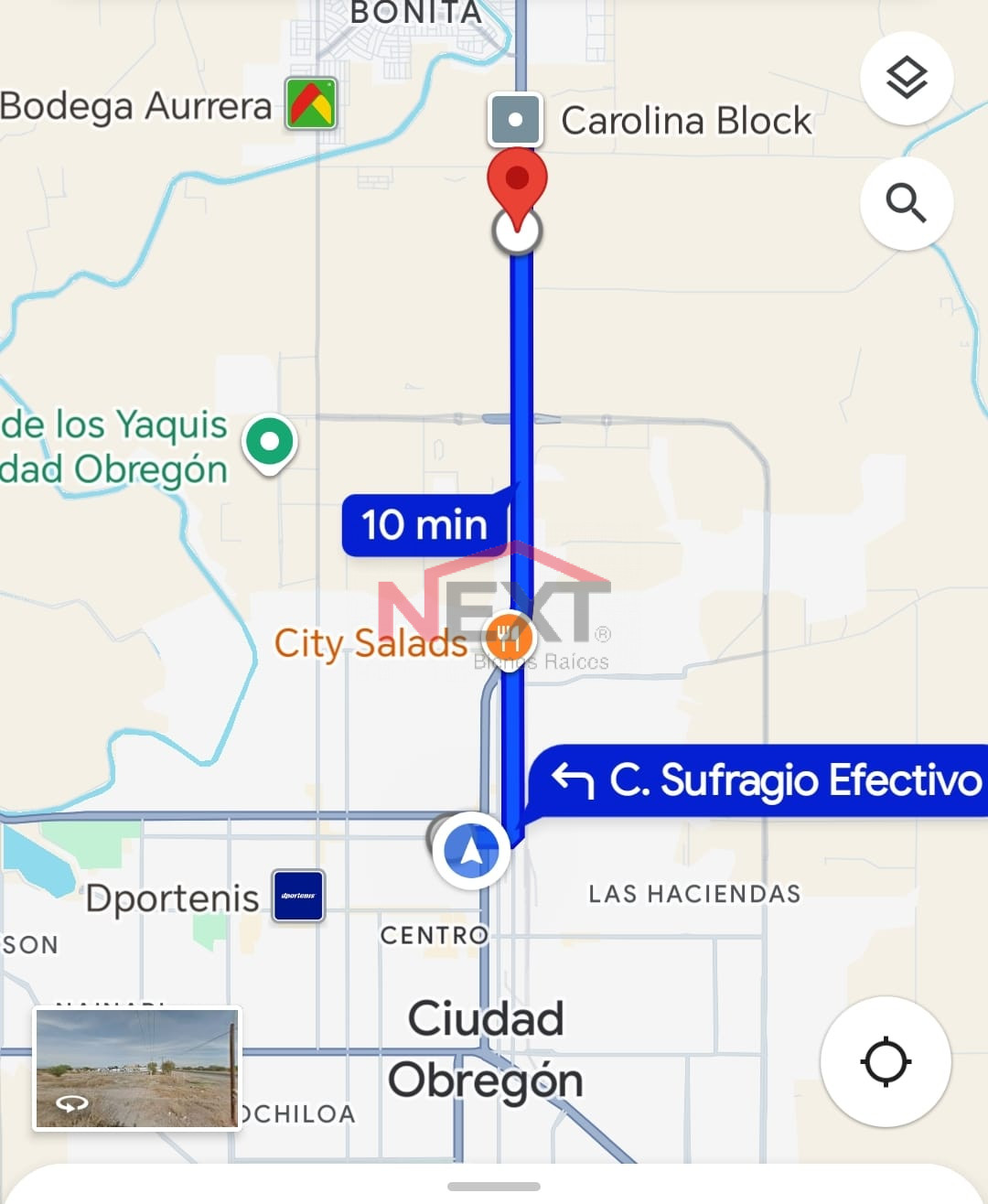The image size is (988, 1204).
Task: Tap the 10 min route label
Action: coord(424,525)
